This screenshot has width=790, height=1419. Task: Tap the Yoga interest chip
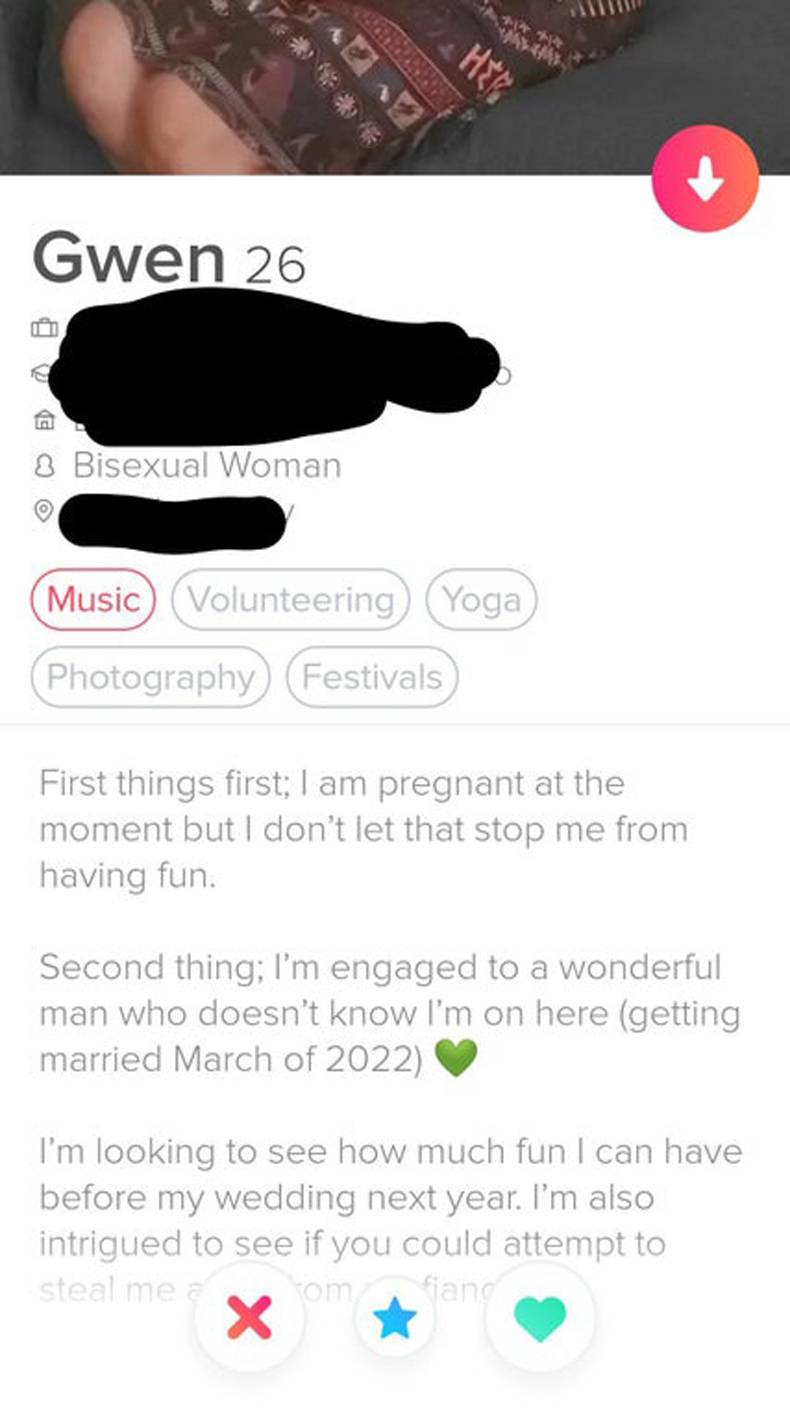coord(482,599)
